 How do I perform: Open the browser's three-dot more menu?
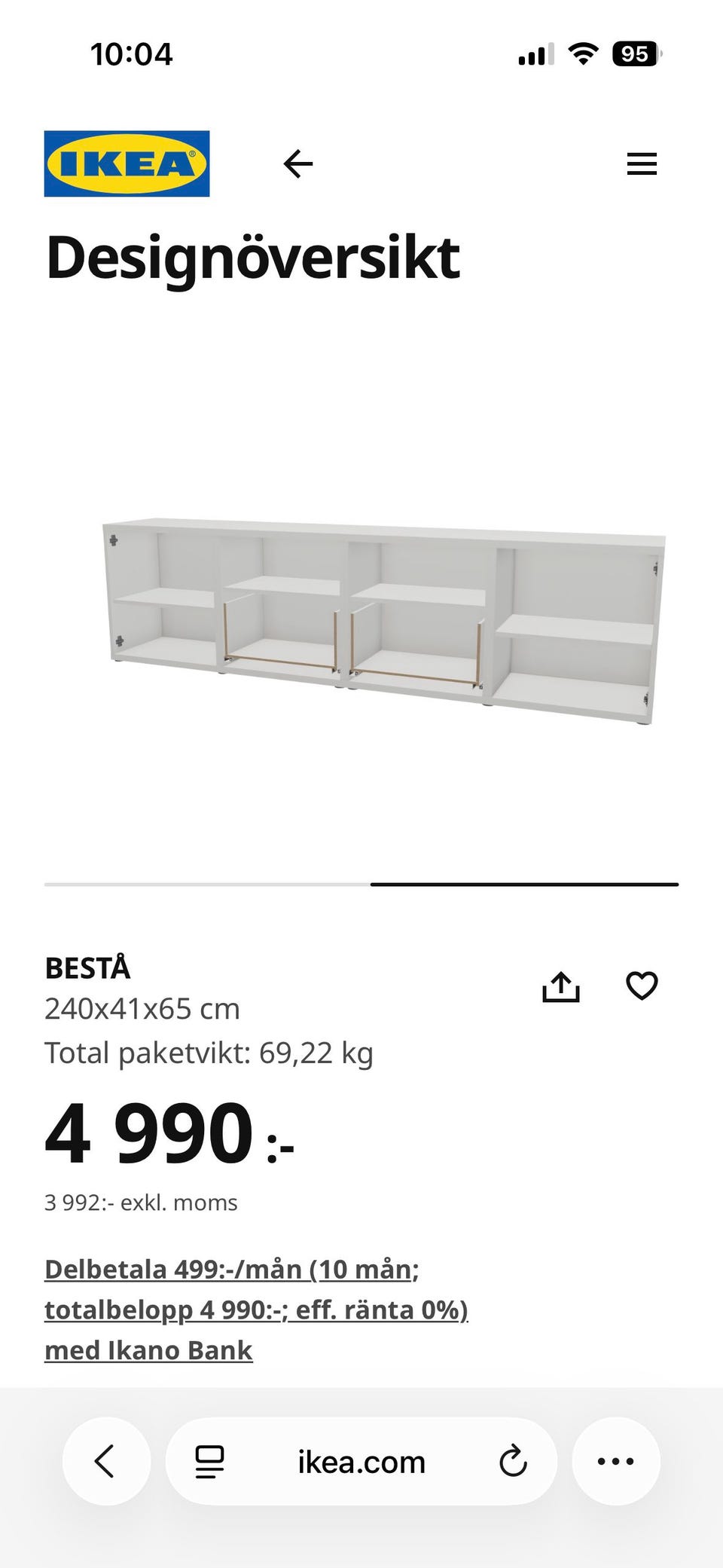pyautogui.click(x=615, y=1461)
